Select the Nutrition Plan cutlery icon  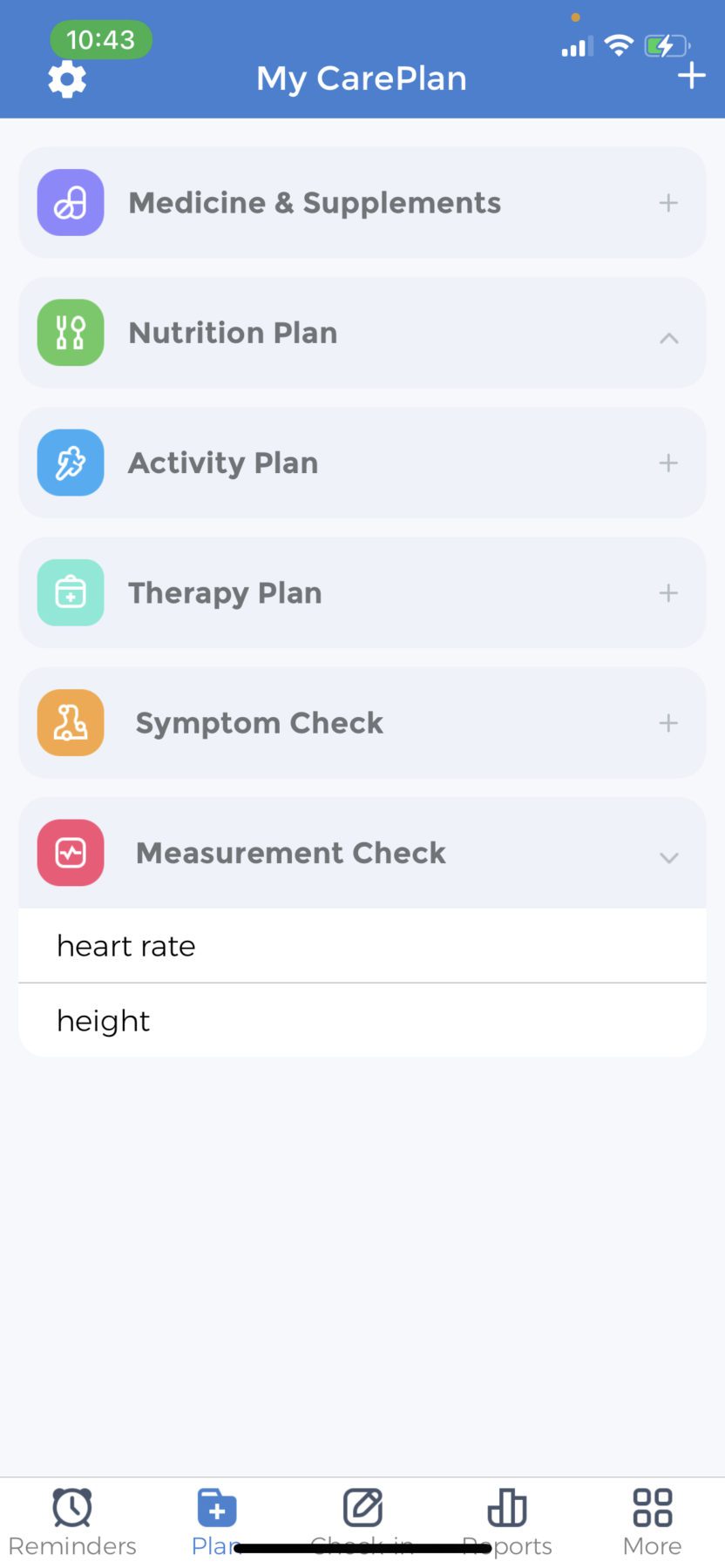click(x=70, y=332)
